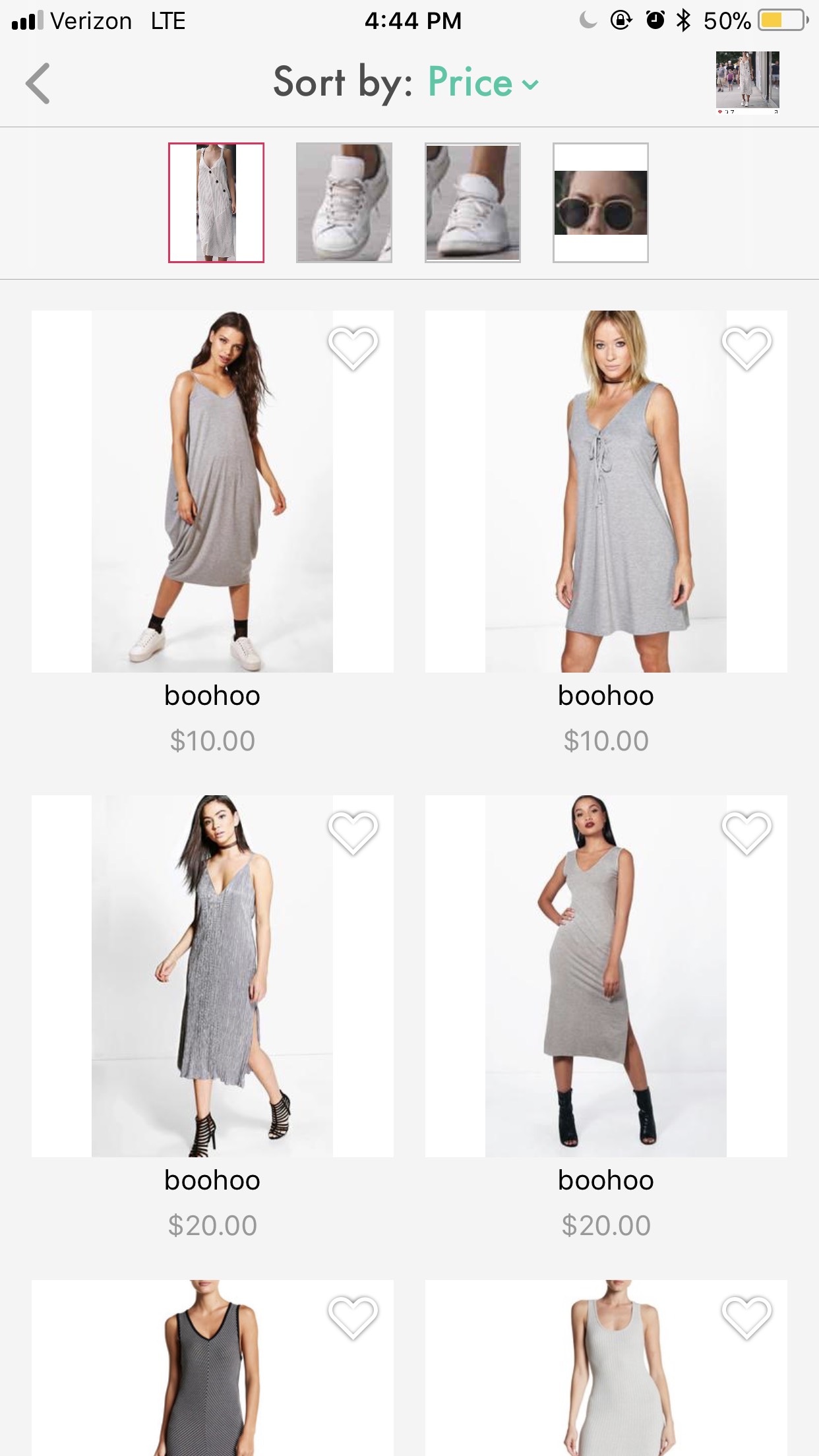Favorite the boohoo lace-up dress

(x=746, y=348)
